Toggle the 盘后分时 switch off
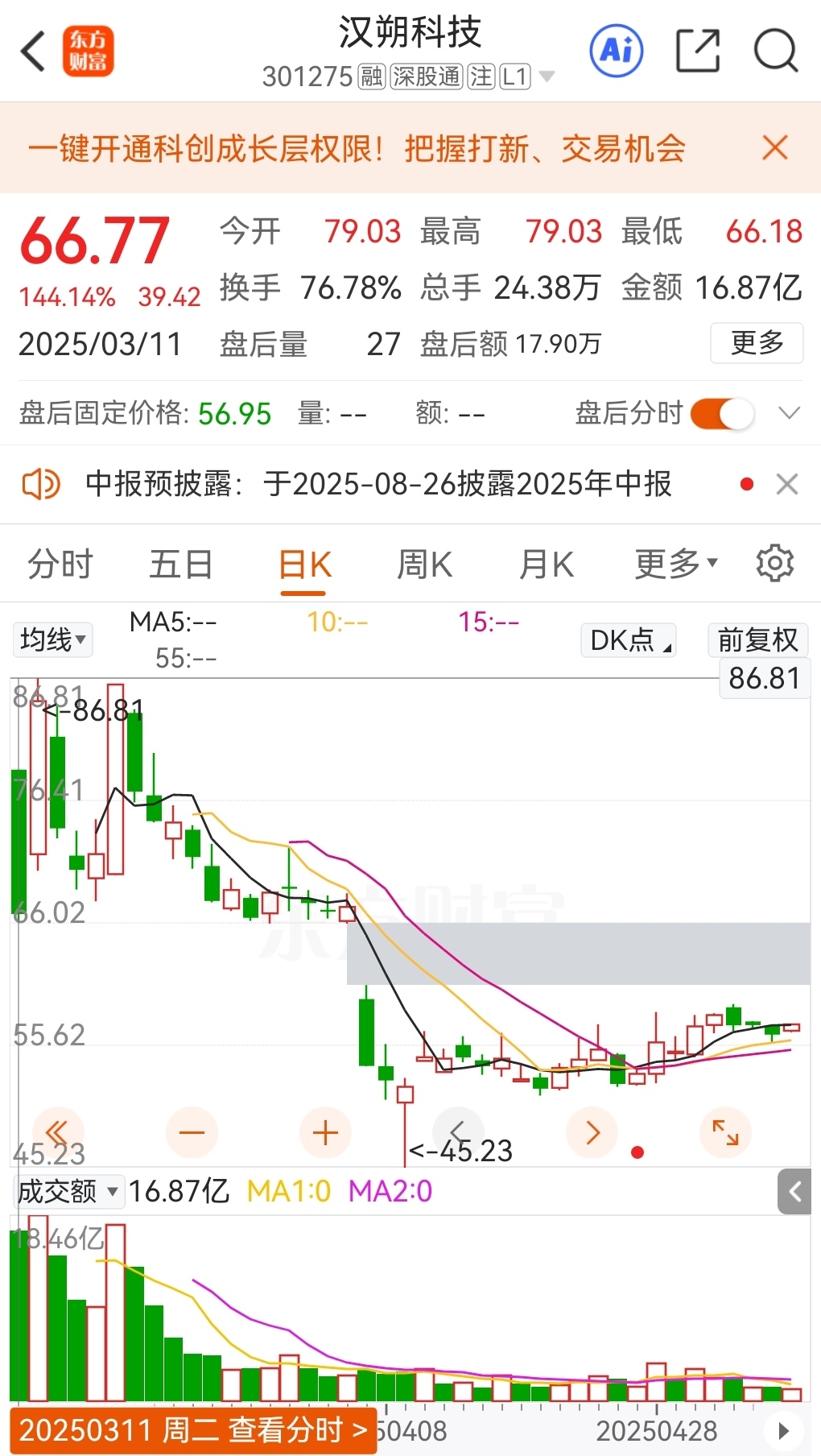Viewport: 821px width, 1456px height. [x=722, y=413]
